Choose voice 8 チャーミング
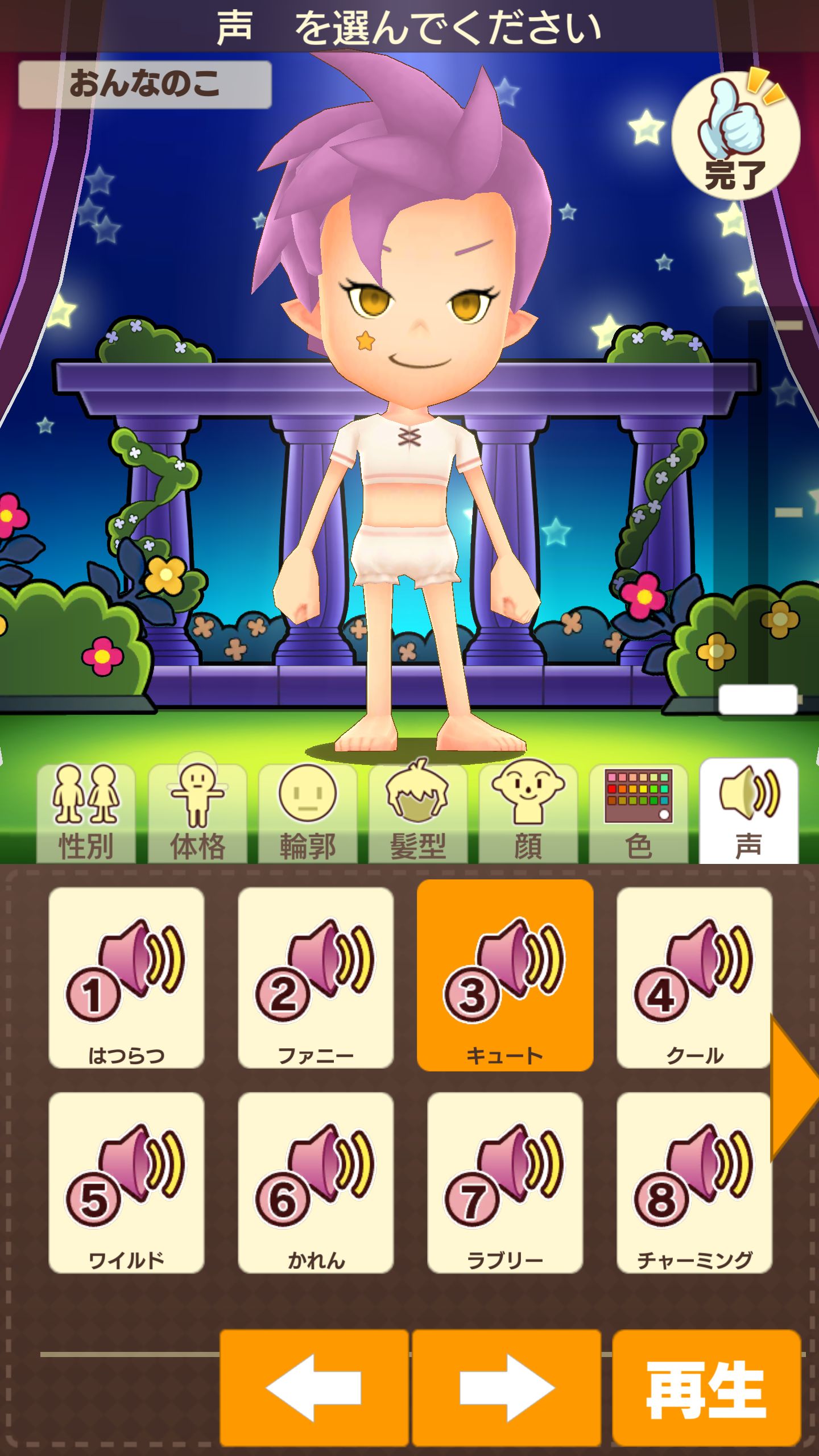Screen dimensions: 819x1456 [x=694, y=1183]
